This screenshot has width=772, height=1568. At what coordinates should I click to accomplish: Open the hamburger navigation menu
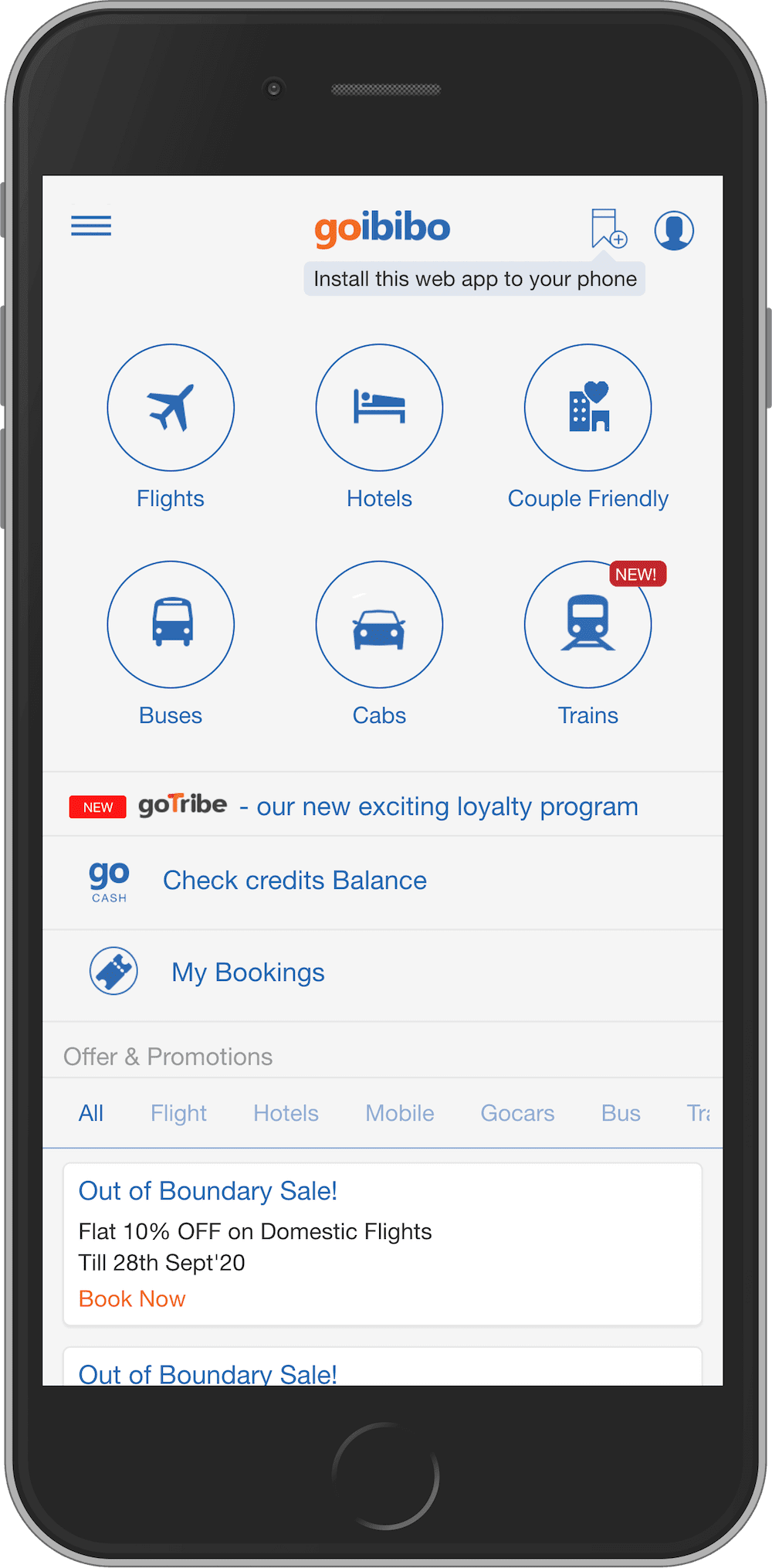(x=91, y=226)
